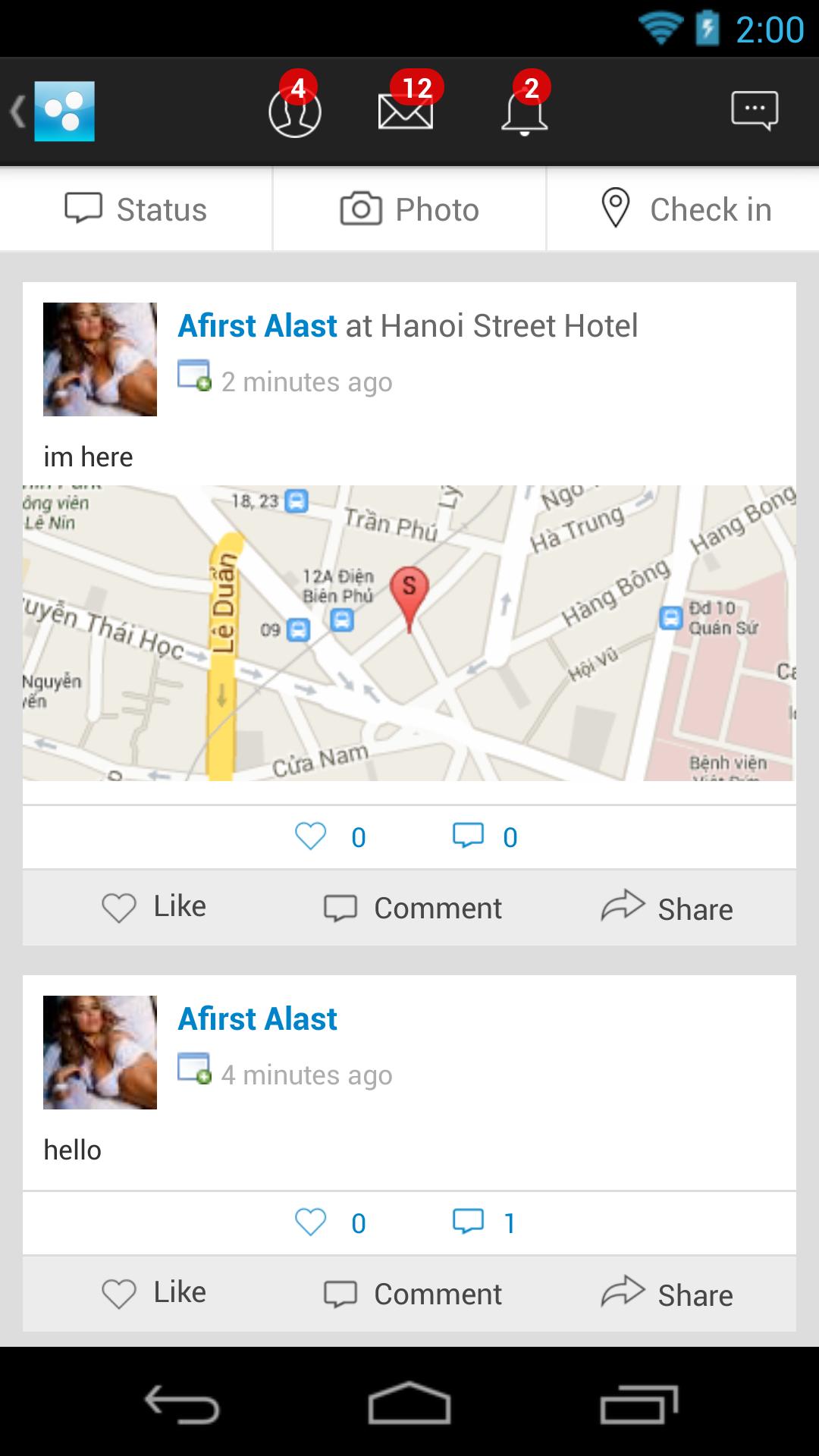Open the chat bubble icon
Screen dimensions: 819x1456
[x=754, y=111]
